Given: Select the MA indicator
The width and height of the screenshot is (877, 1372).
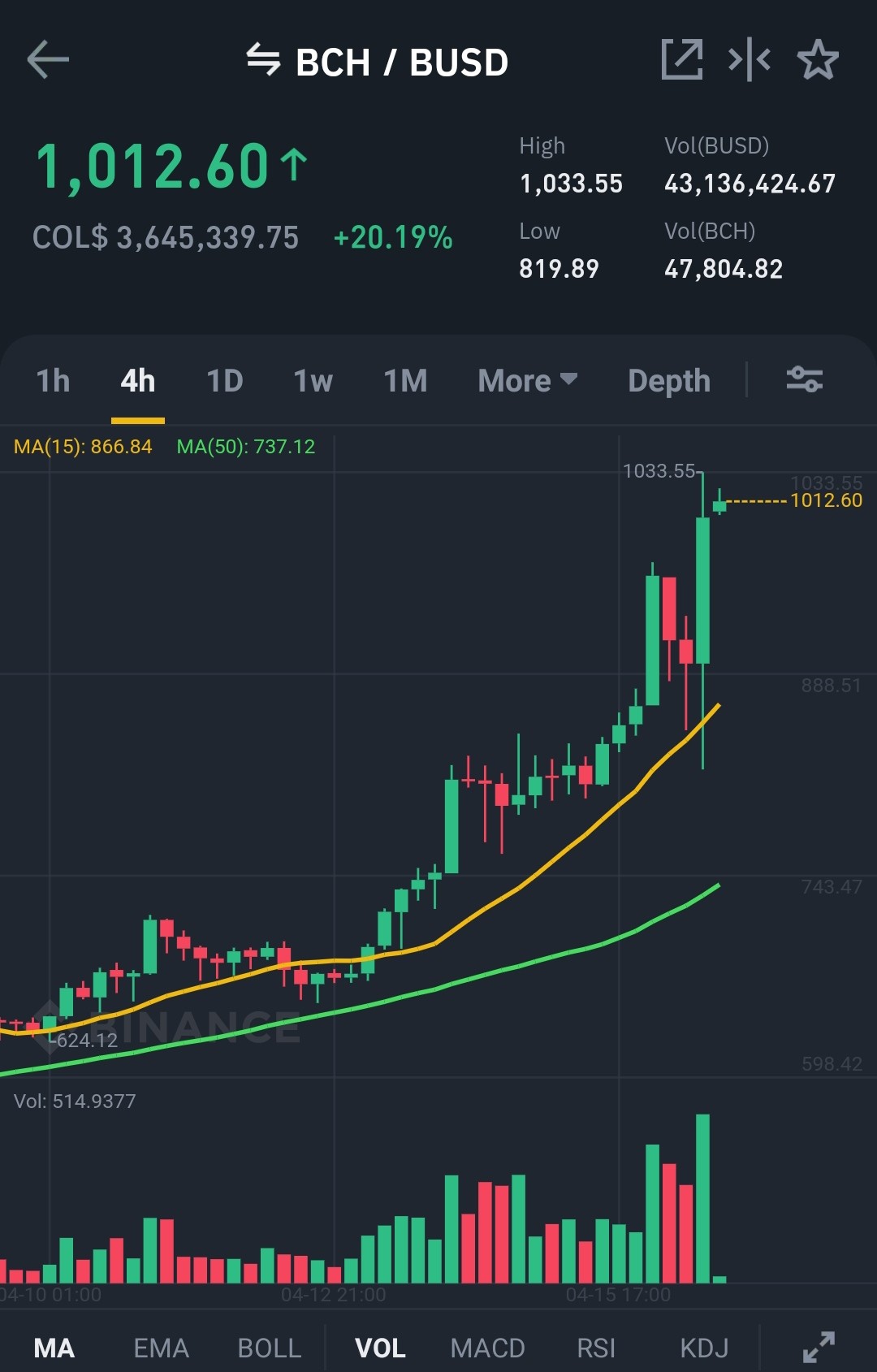Looking at the screenshot, I should click(54, 1348).
